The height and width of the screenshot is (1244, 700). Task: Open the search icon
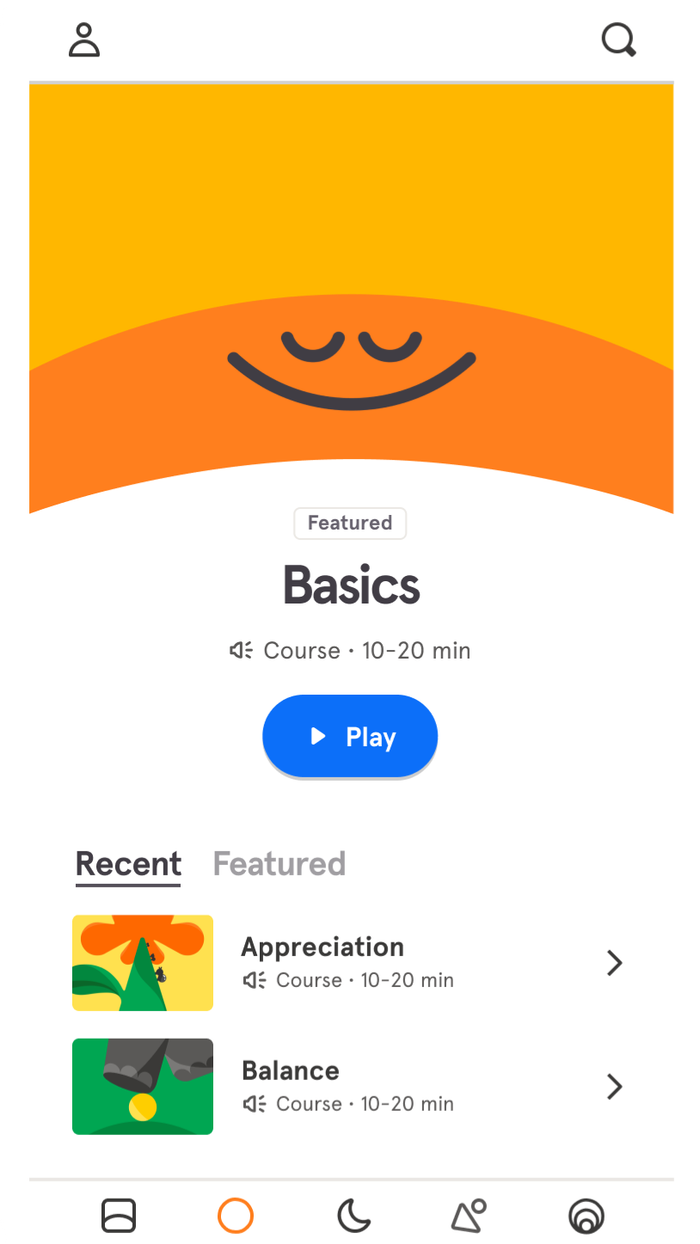coord(618,40)
